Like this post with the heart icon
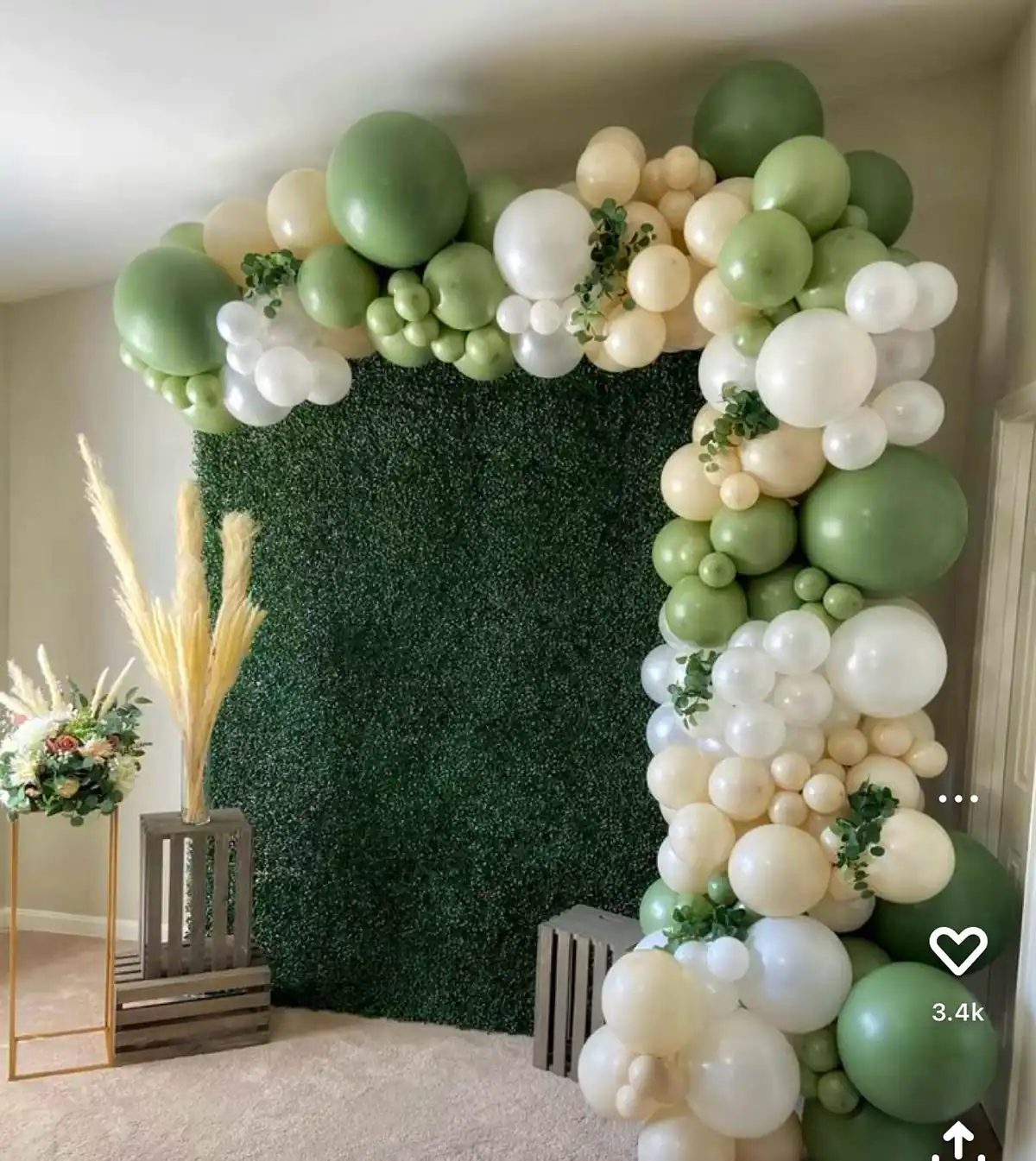The image size is (1036, 1161). (x=957, y=950)
